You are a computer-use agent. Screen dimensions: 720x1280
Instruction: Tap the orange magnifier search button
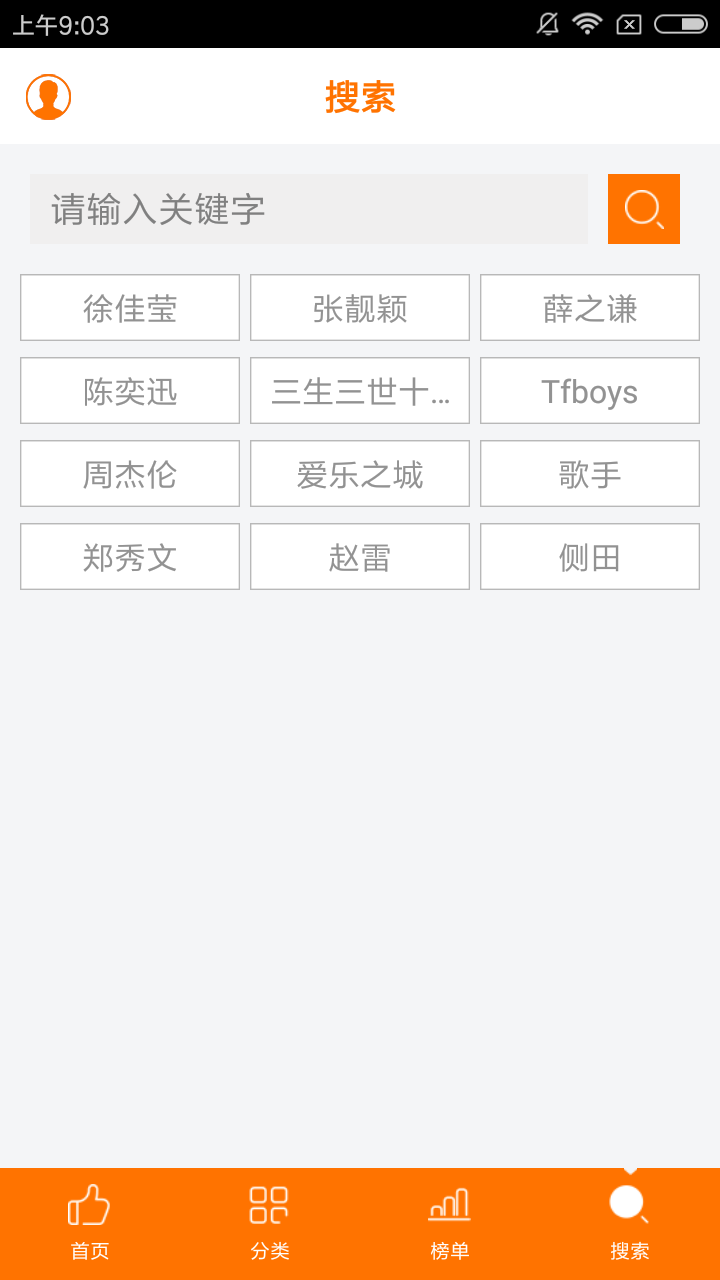coord(644,209)
